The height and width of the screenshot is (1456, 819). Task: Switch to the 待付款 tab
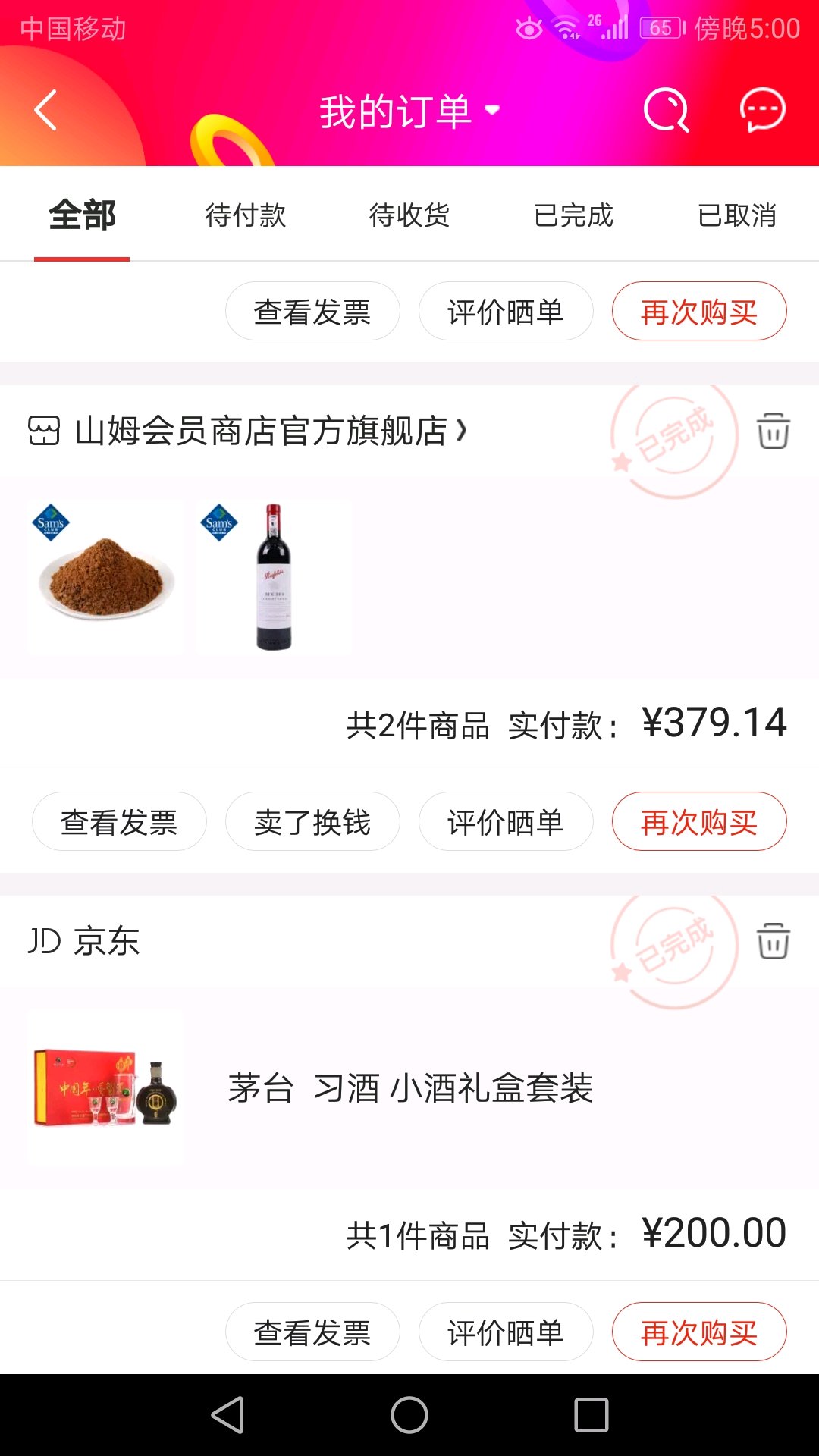pyautogui.click(x=245, y=215)
